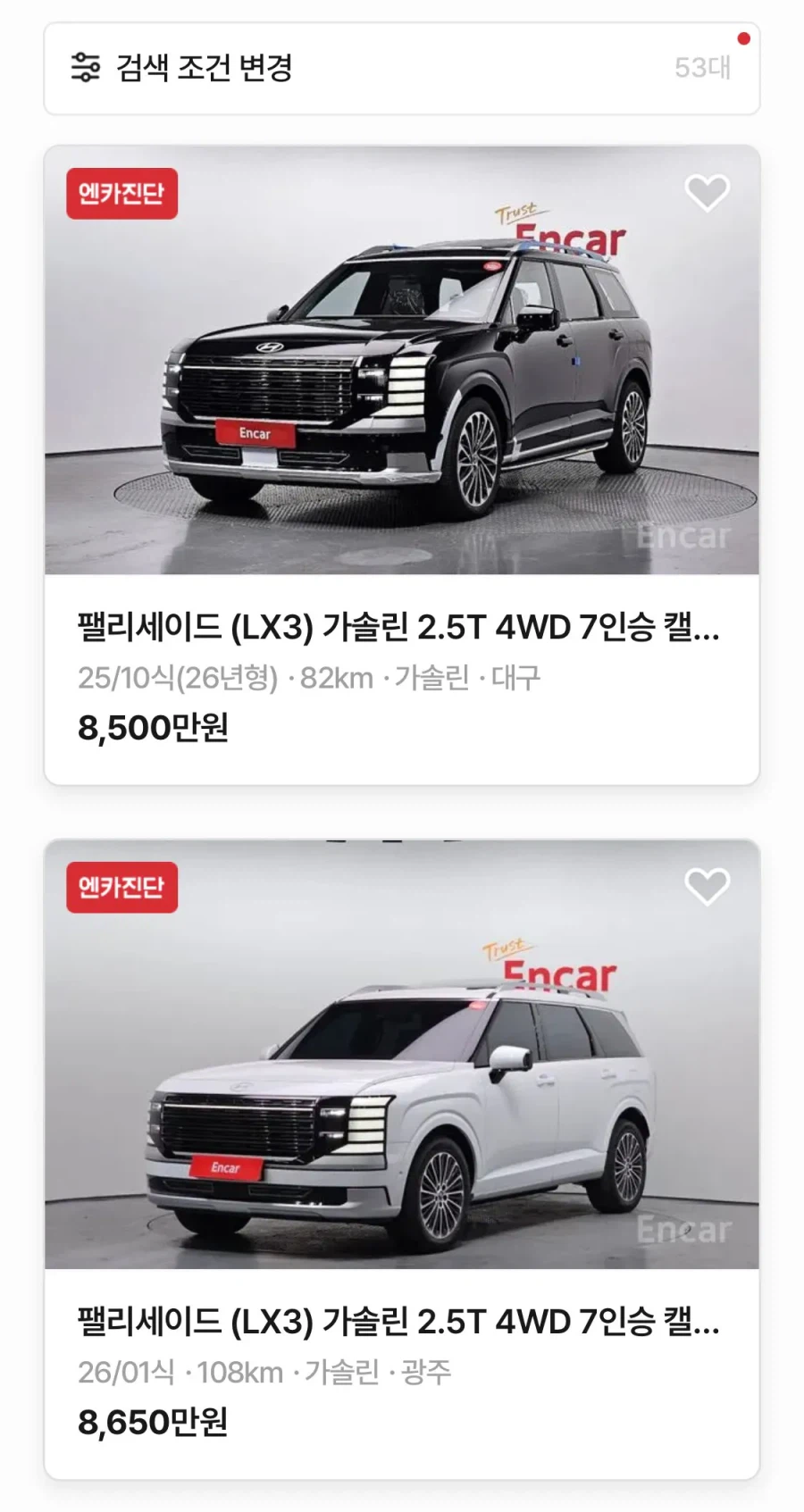This screenshot has width=804, height=1512.
Task: Tap the heart icon on the black Palisade listing
Action: [707, 193]
